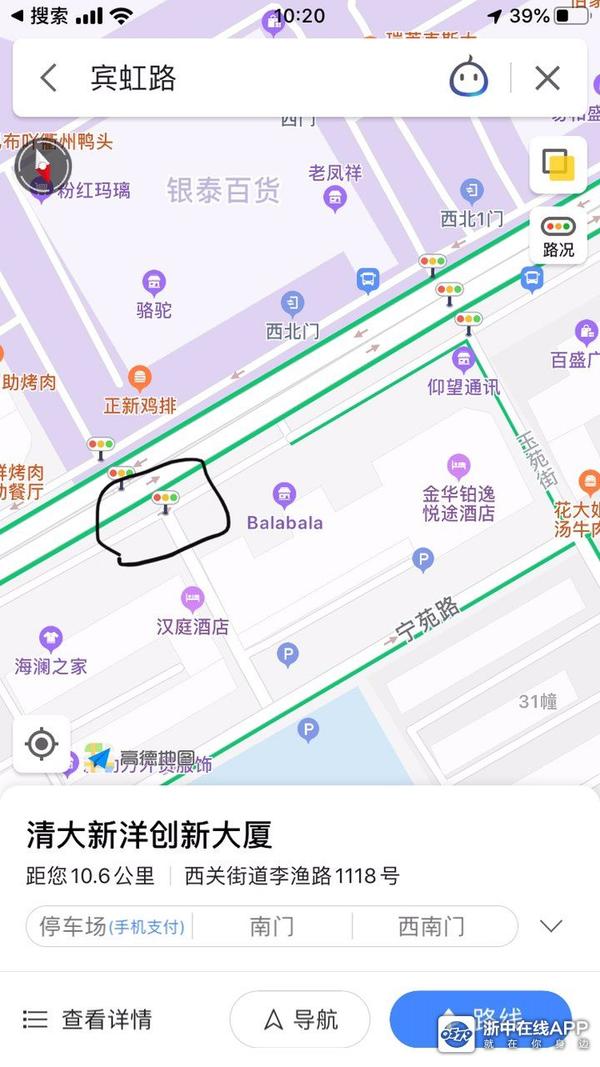Open 查看详情 for the place
The width and height of the screenshot is (600, 1067).
[x=88, y=1019]
